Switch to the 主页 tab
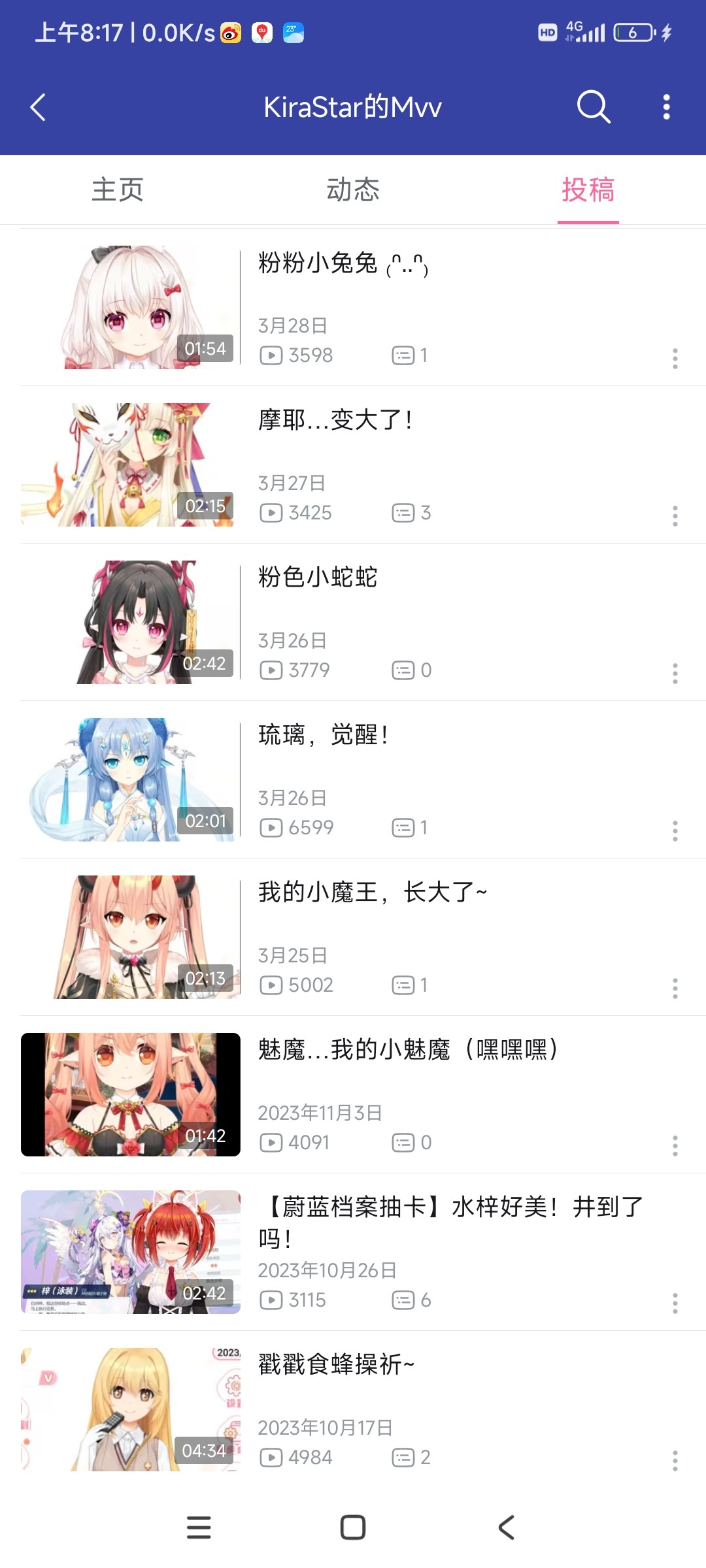706x1568 pixels. click(x=118, y=190)
